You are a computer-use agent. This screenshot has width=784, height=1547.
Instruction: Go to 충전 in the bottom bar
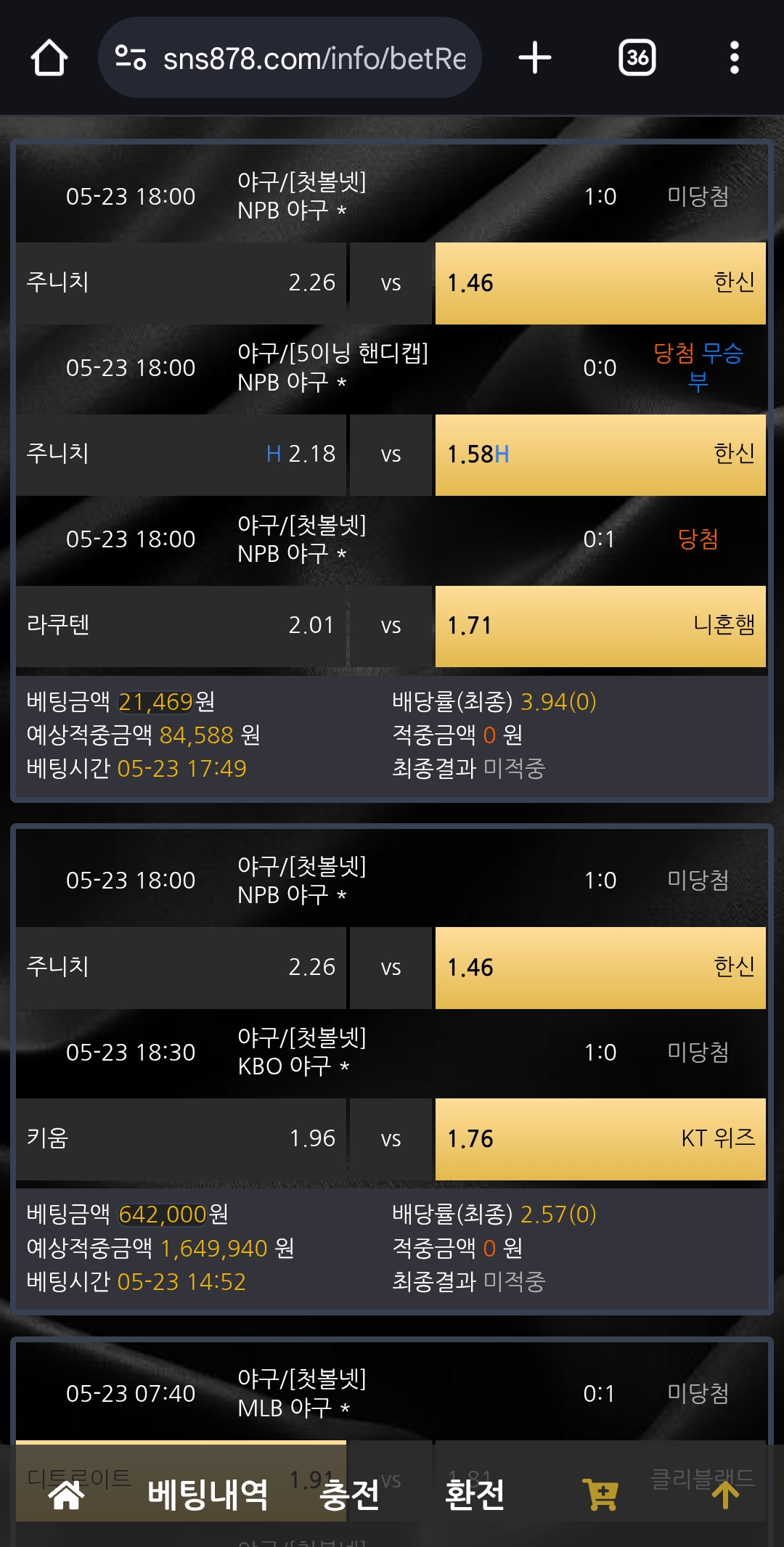[x=350, y=1494]
